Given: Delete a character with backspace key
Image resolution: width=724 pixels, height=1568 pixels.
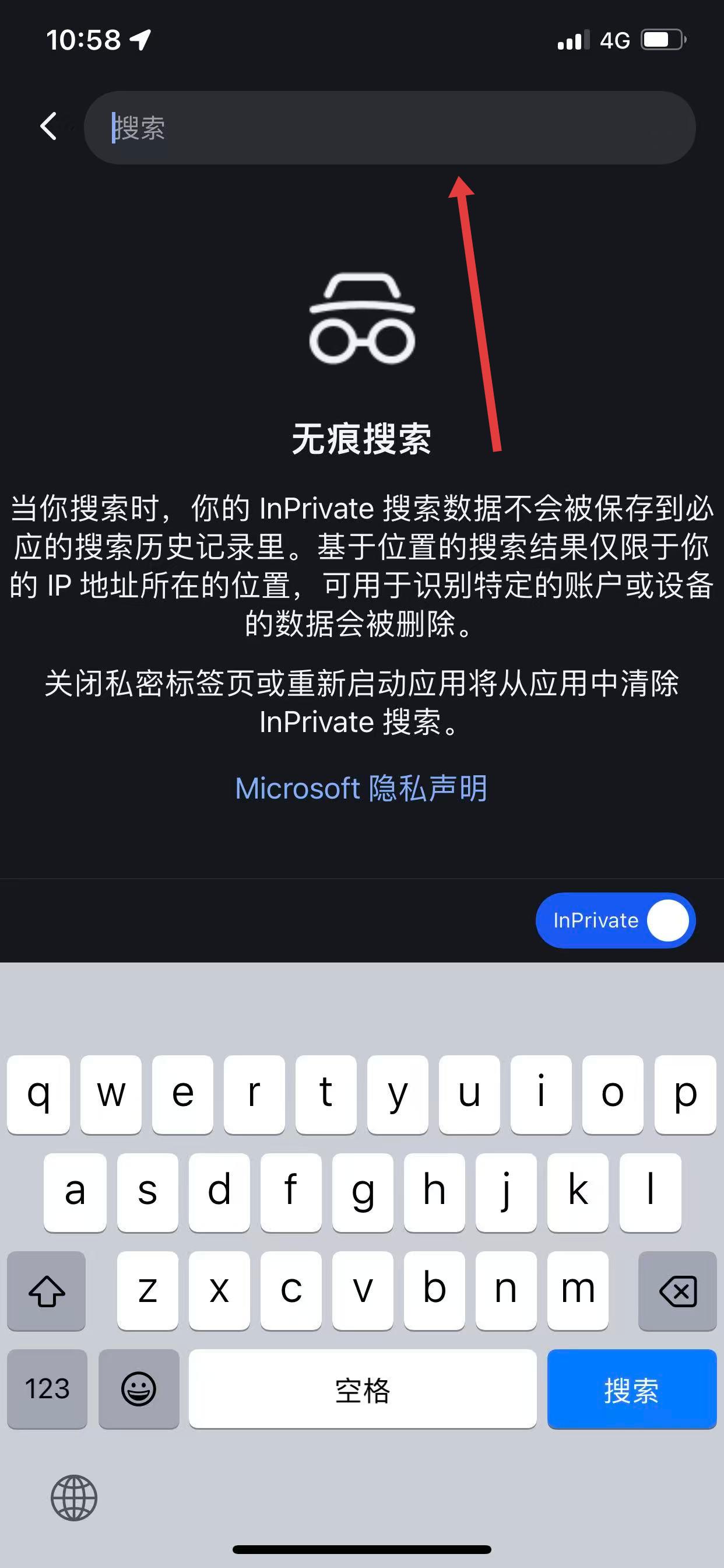Looking at the screenshot, I should tap(677, 1290).
